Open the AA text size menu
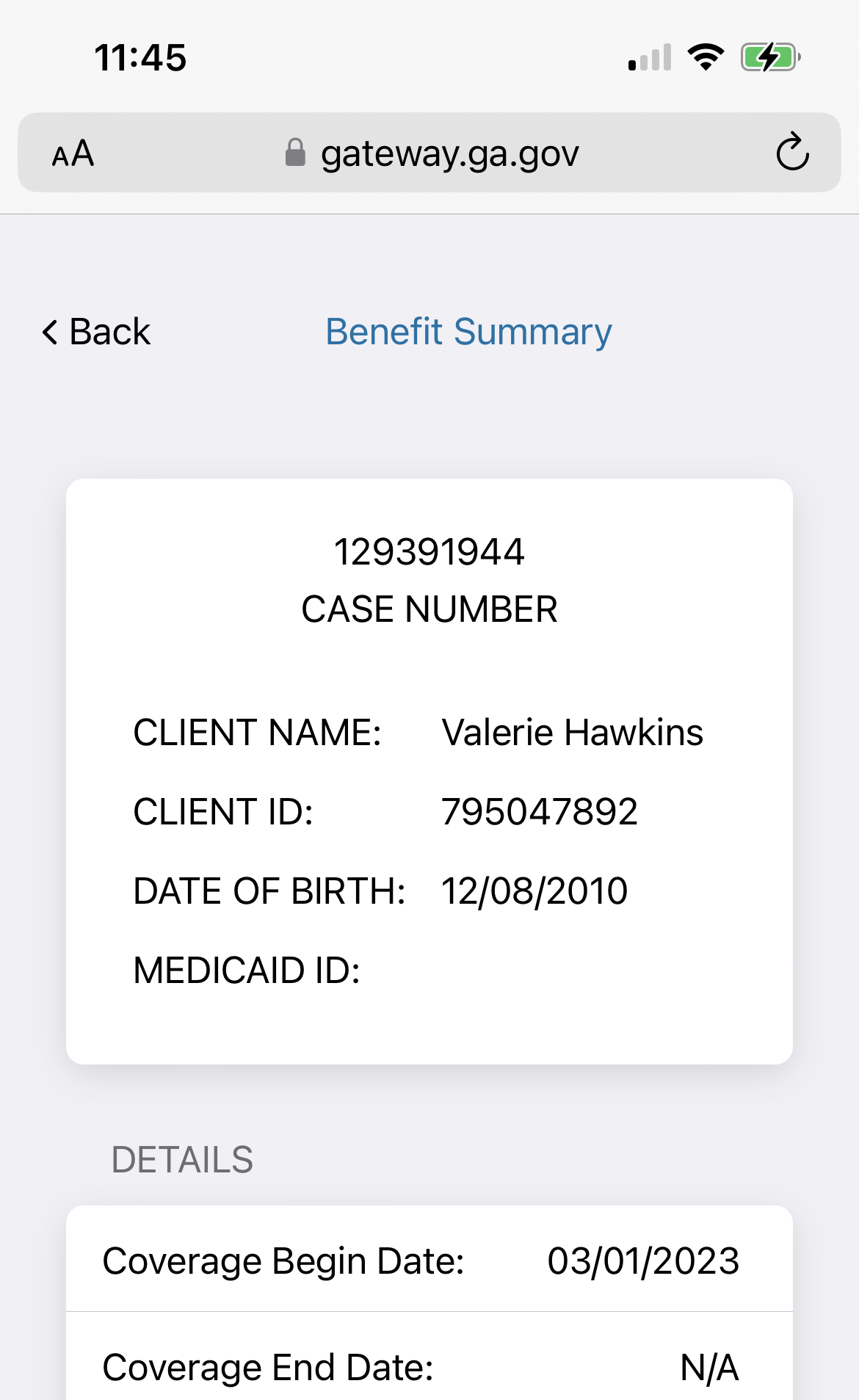This screenshot has height=1400, width=859. [73, 153]
